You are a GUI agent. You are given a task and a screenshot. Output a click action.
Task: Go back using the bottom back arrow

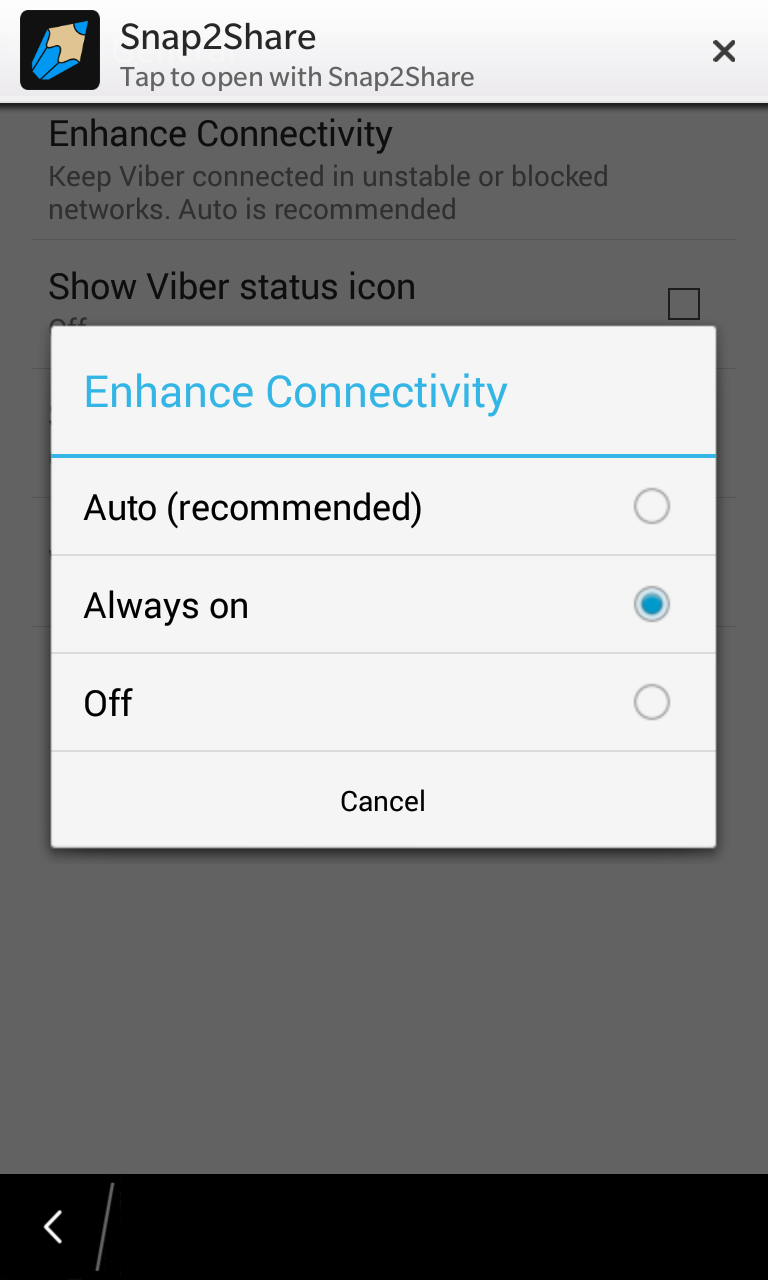tap(53, 1227)
